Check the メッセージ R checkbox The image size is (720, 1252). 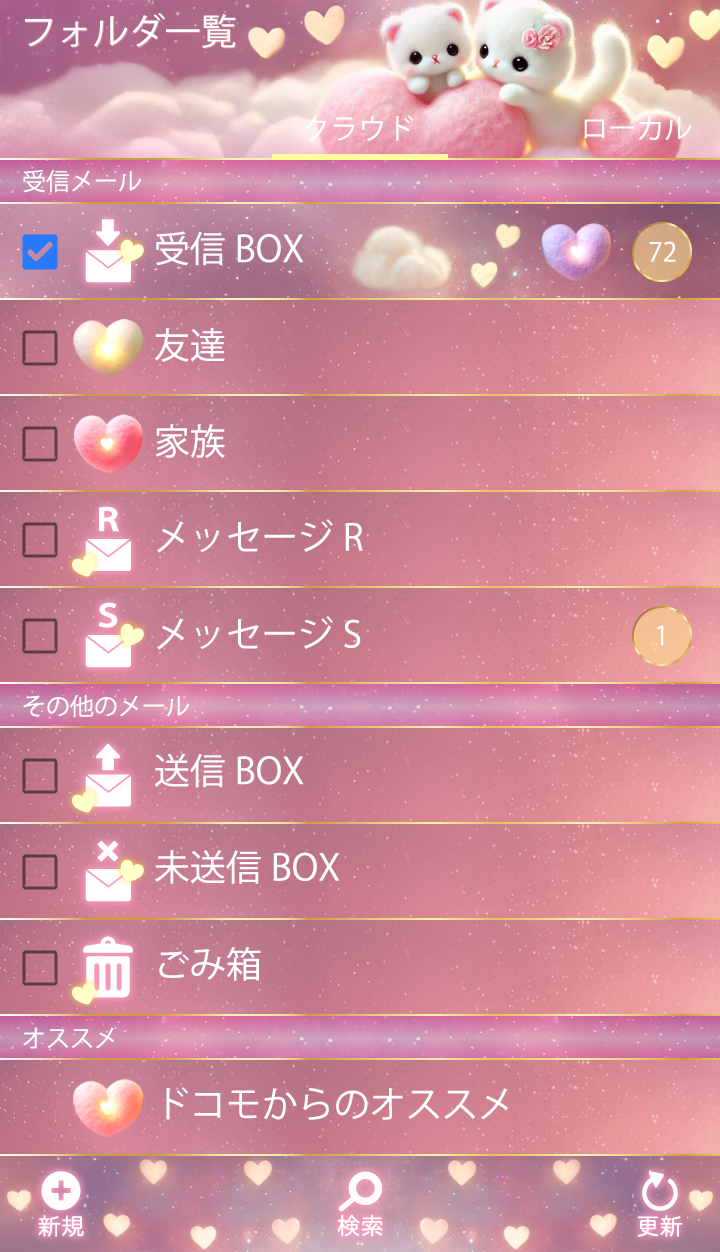tap(40, 540)
